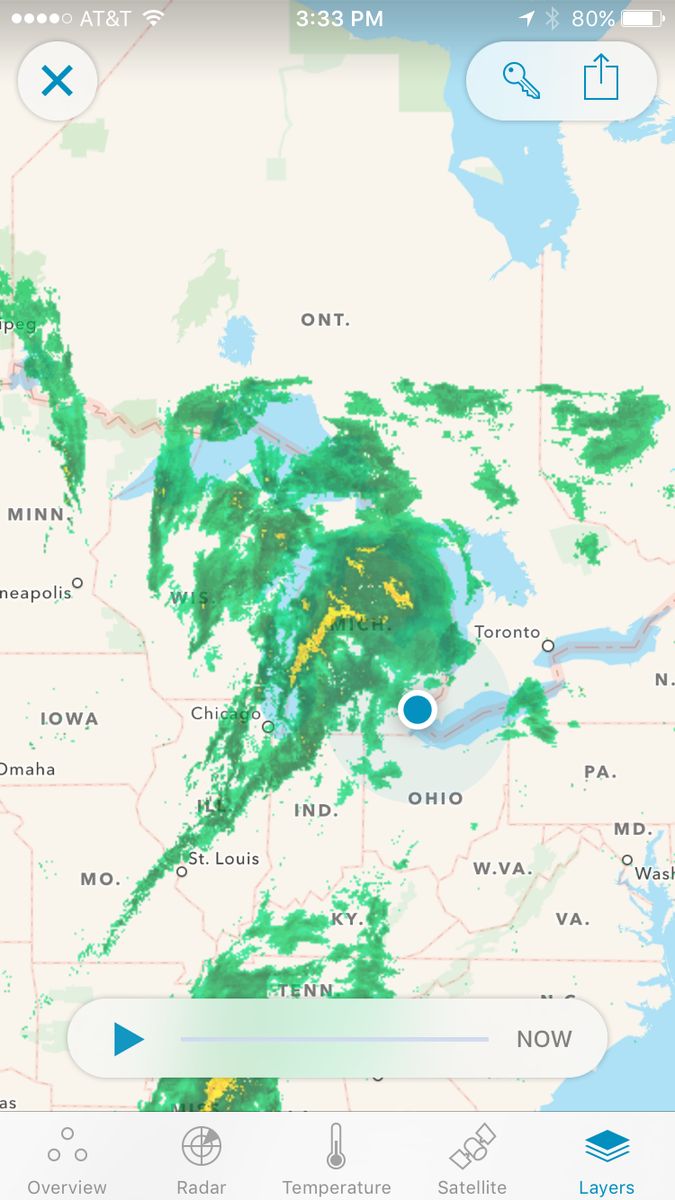Tap the blue current location marker
Screen dimensions: 675x1200
[x=417, y=710]
